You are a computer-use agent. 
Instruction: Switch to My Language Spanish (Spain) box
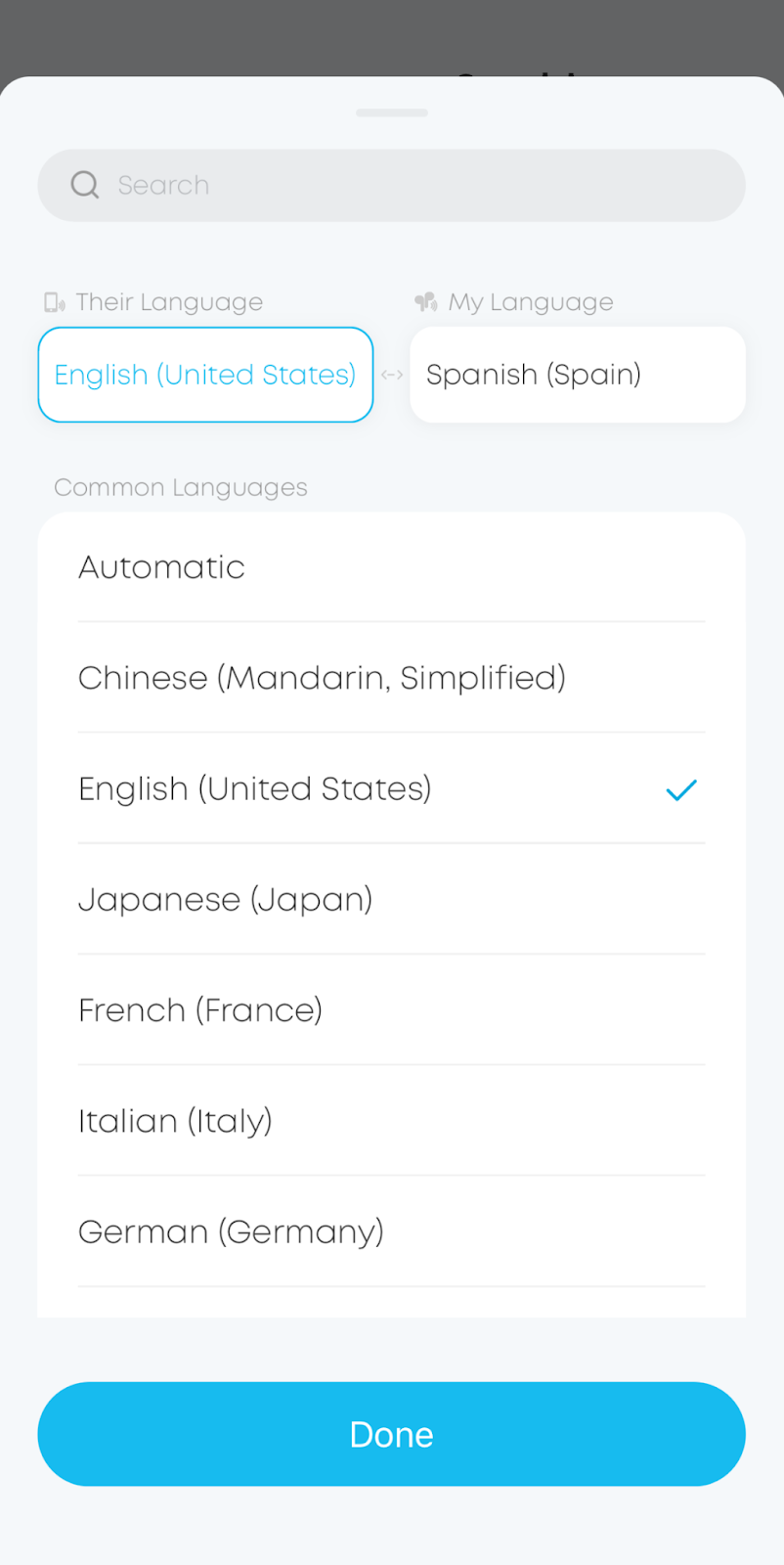pyautogui.click(x=577, y=375)
